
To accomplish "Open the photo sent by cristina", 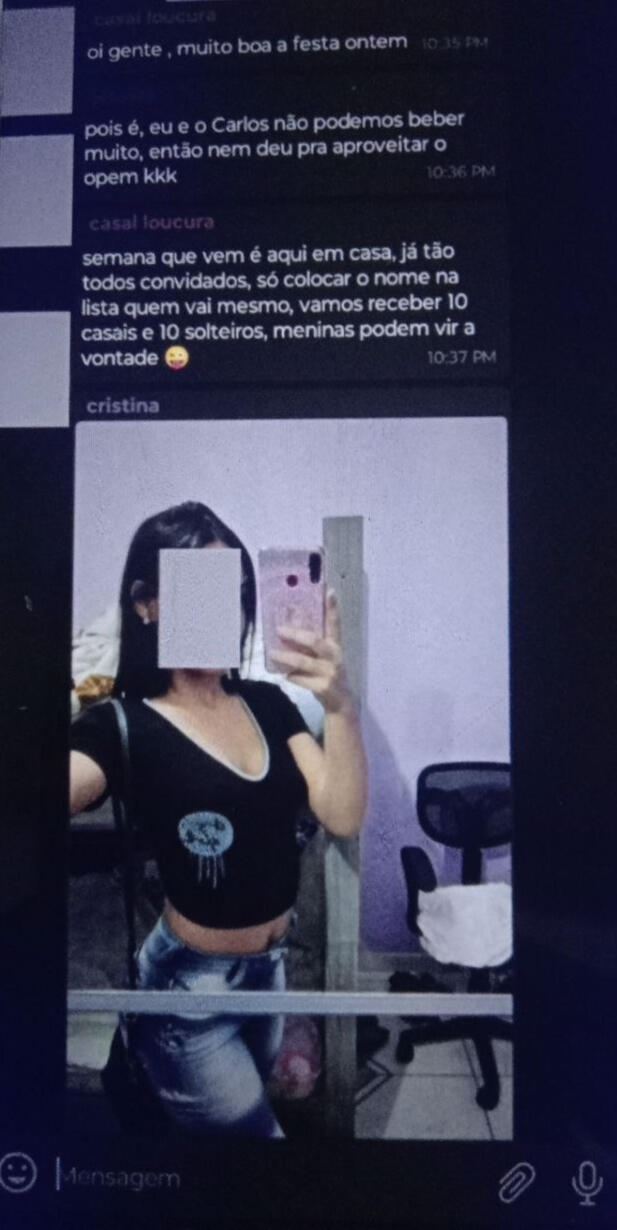I will coord(290,780).
